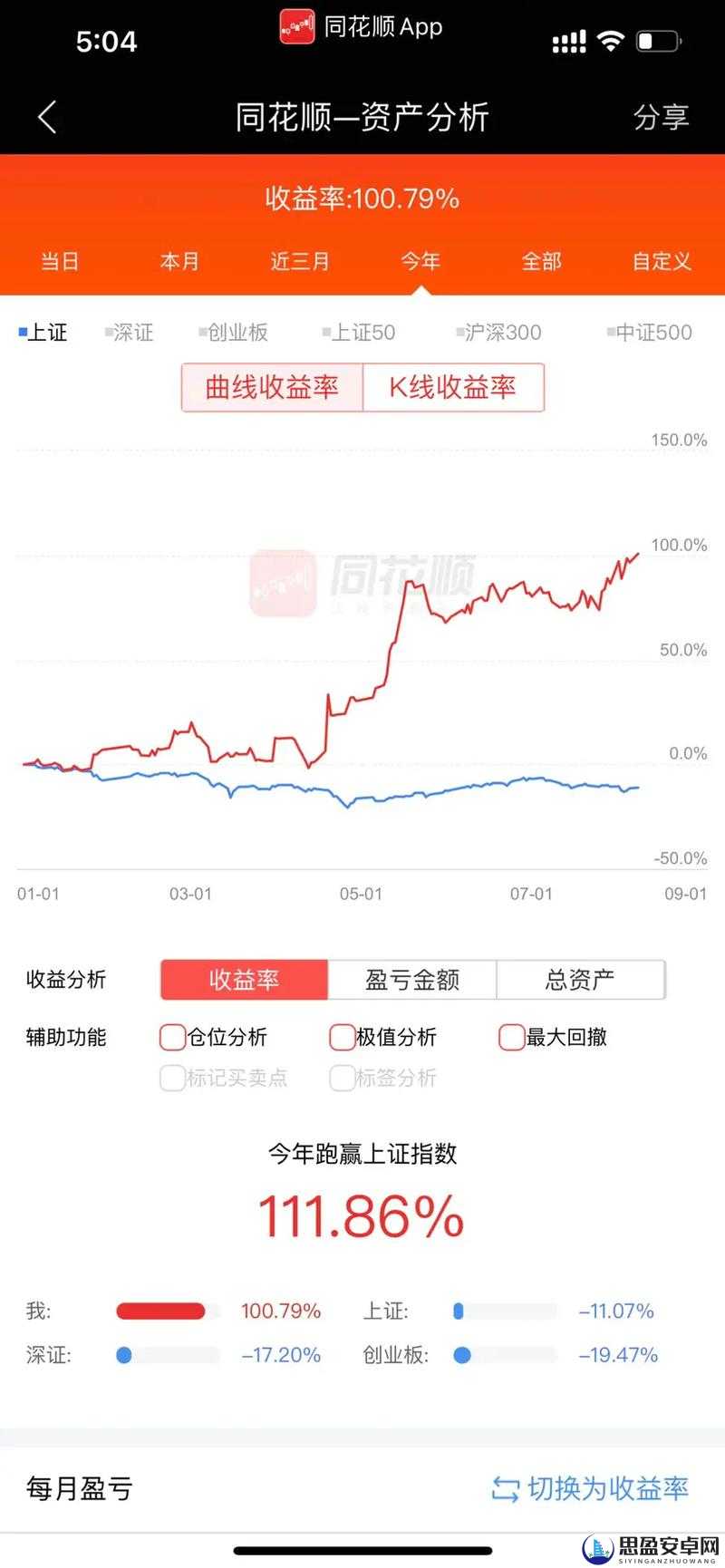
Task: Compare against the 深证 index
Action: [130, 333]
